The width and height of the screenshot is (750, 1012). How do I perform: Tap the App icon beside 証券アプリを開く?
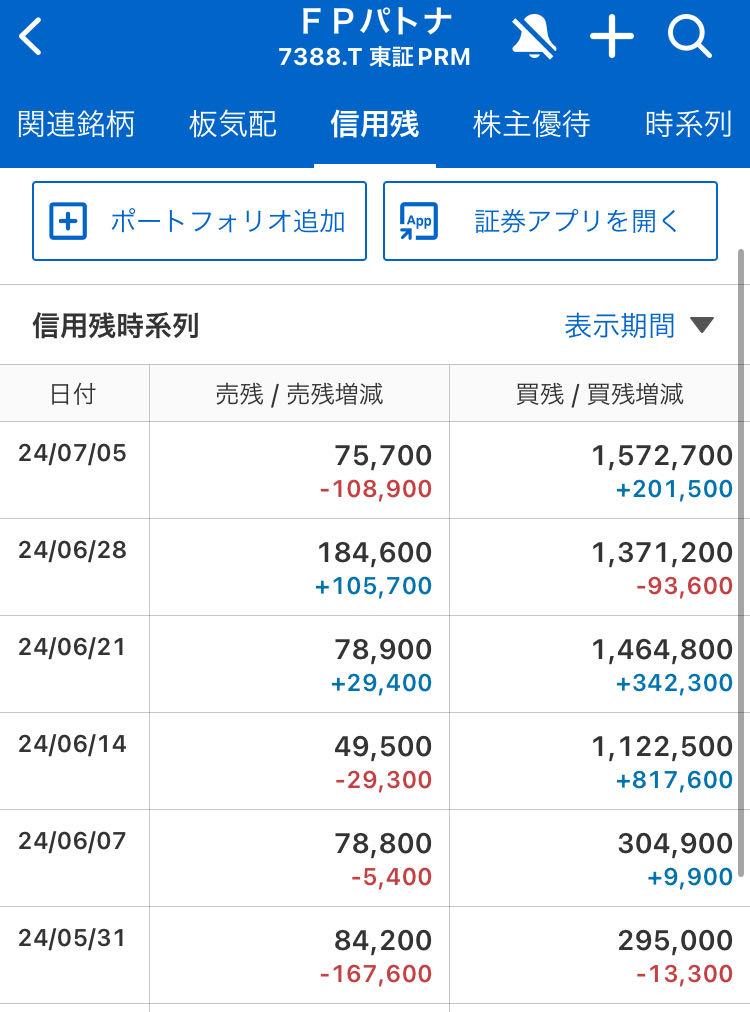coord(421,220)
